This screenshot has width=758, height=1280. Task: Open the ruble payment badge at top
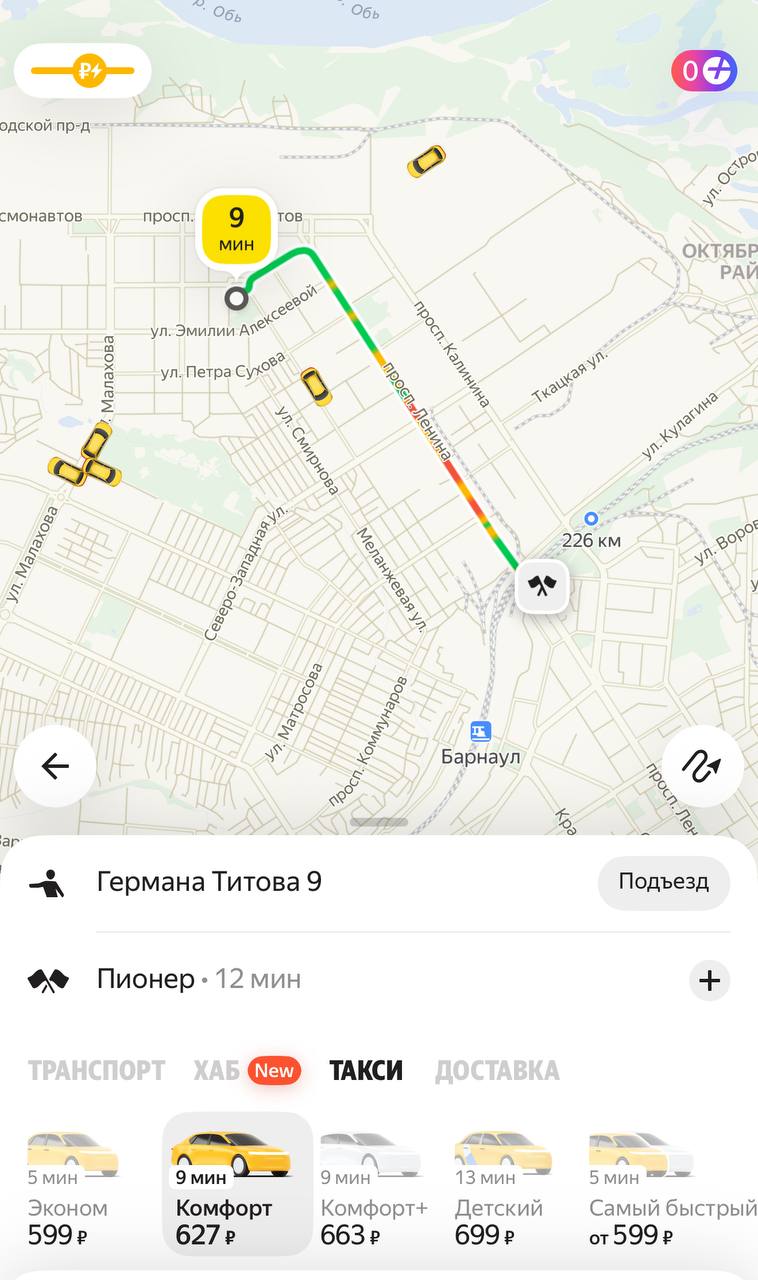83,71
